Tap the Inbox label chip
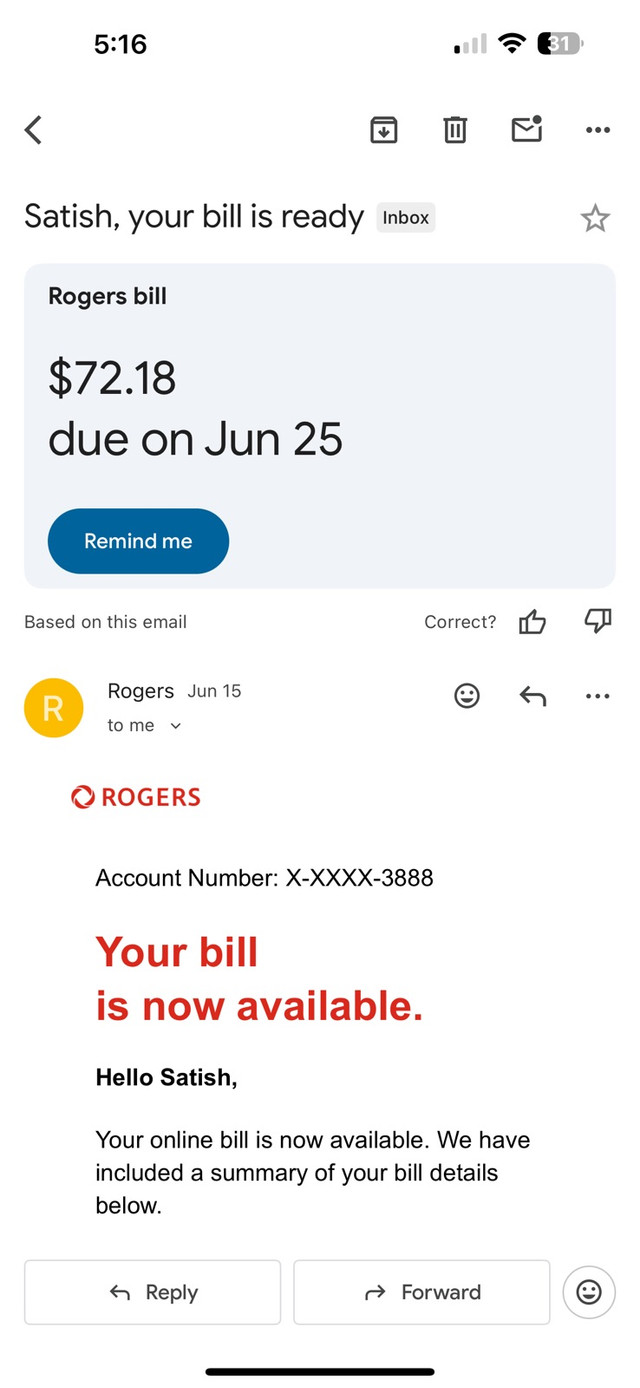 (x=405, y=218)
